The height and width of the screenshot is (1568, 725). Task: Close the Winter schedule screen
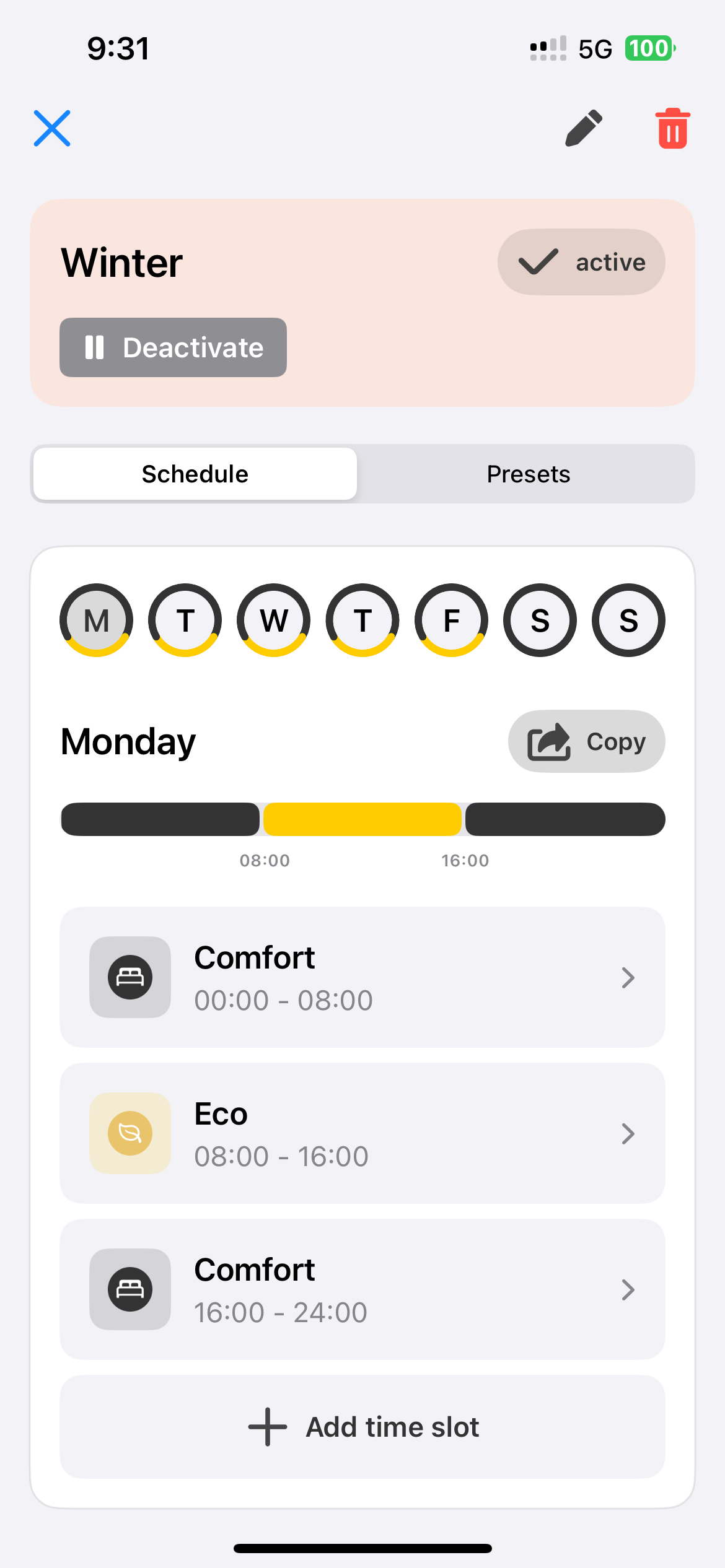[52, 128]
